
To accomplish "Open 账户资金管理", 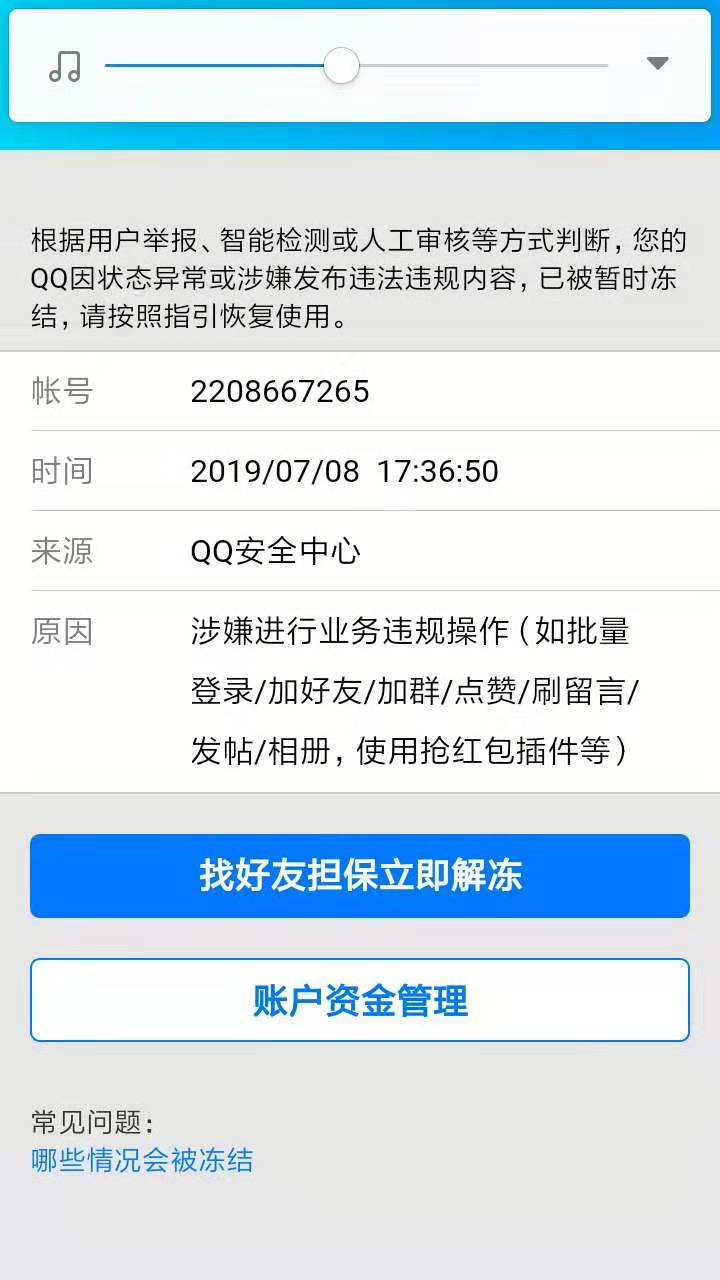I will tap(360, 1000).
